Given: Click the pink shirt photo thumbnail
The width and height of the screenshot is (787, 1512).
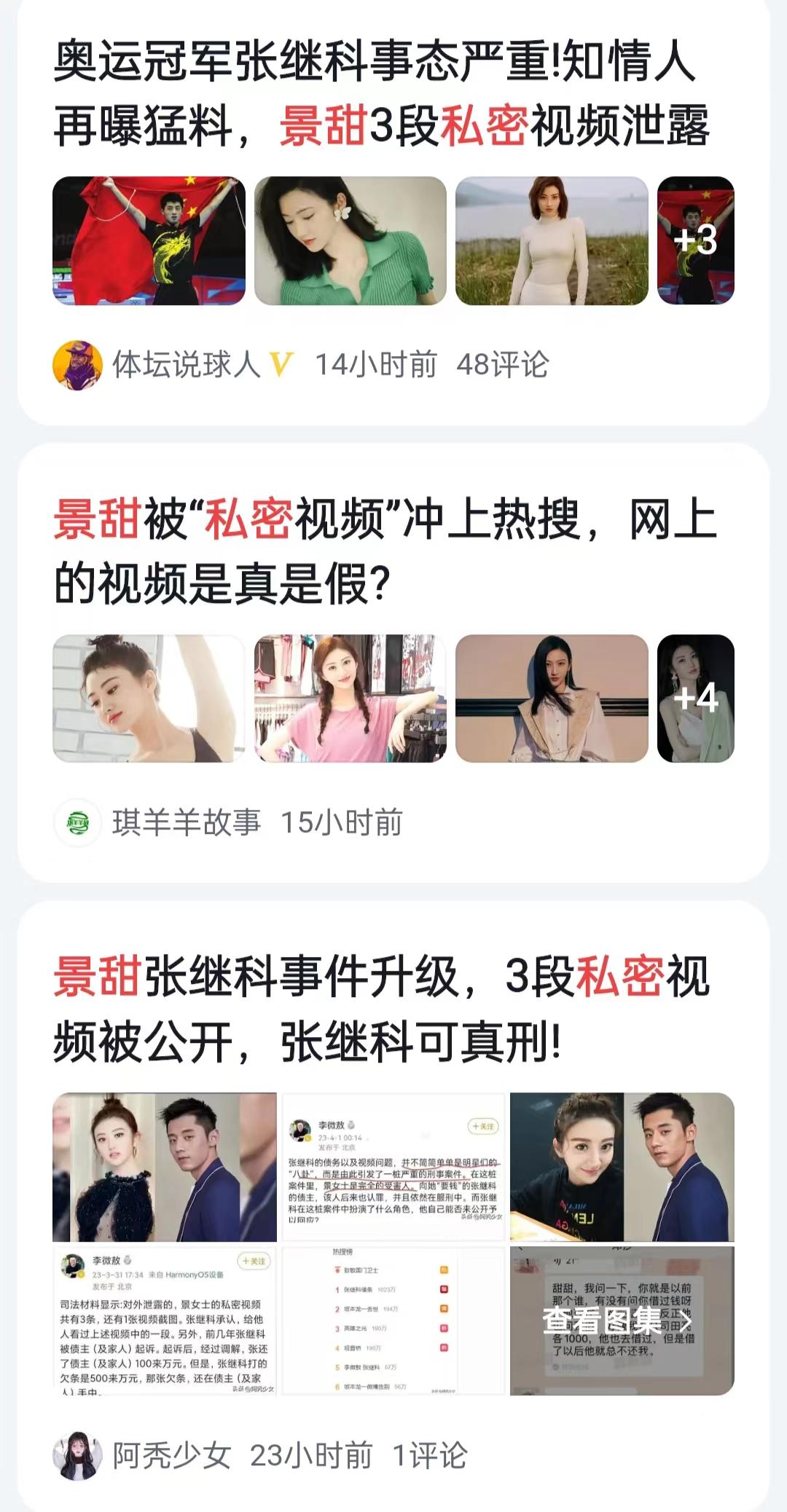Looking at the screenshot, I should coord(348,701).
